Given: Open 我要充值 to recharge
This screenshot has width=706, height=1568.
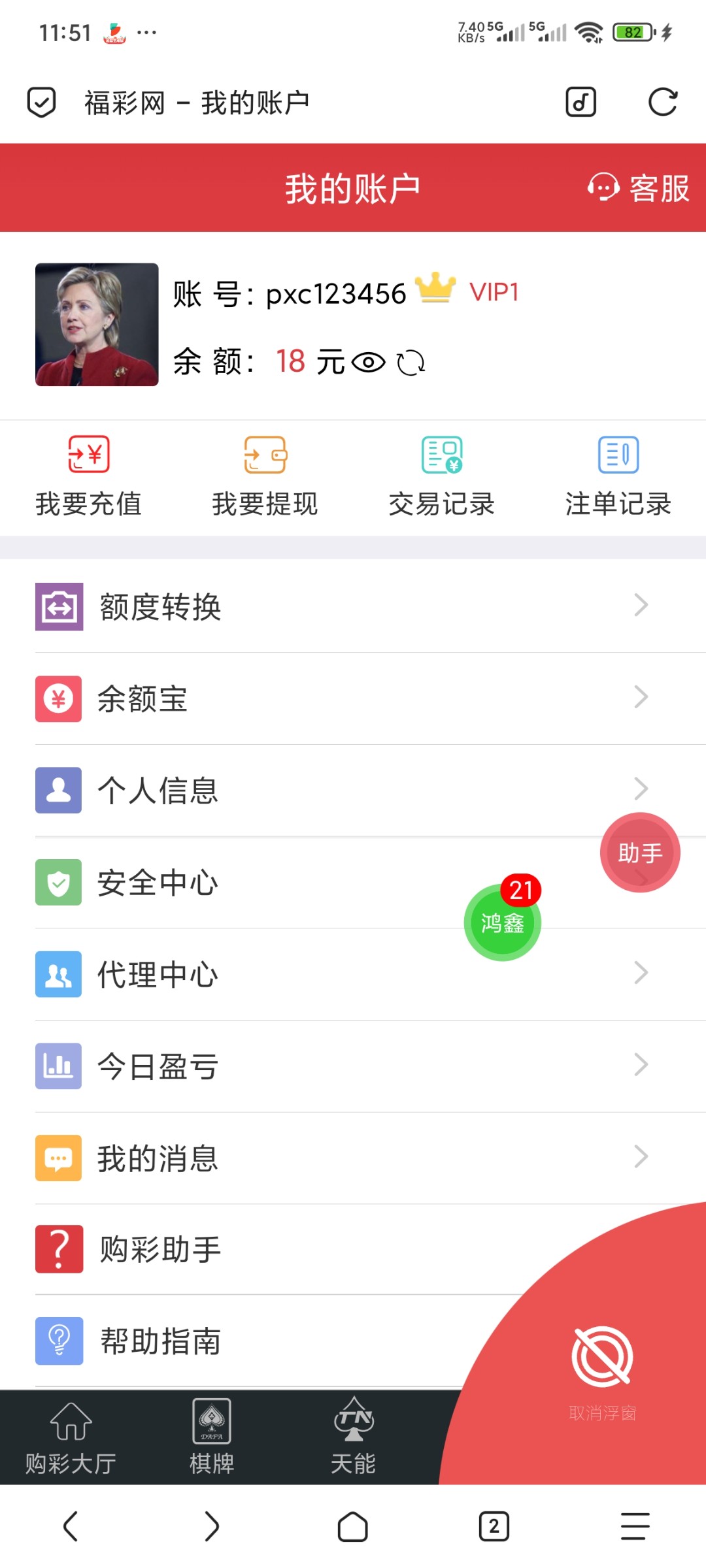Looking at the screenshot, I should click(x=88, y=477).
